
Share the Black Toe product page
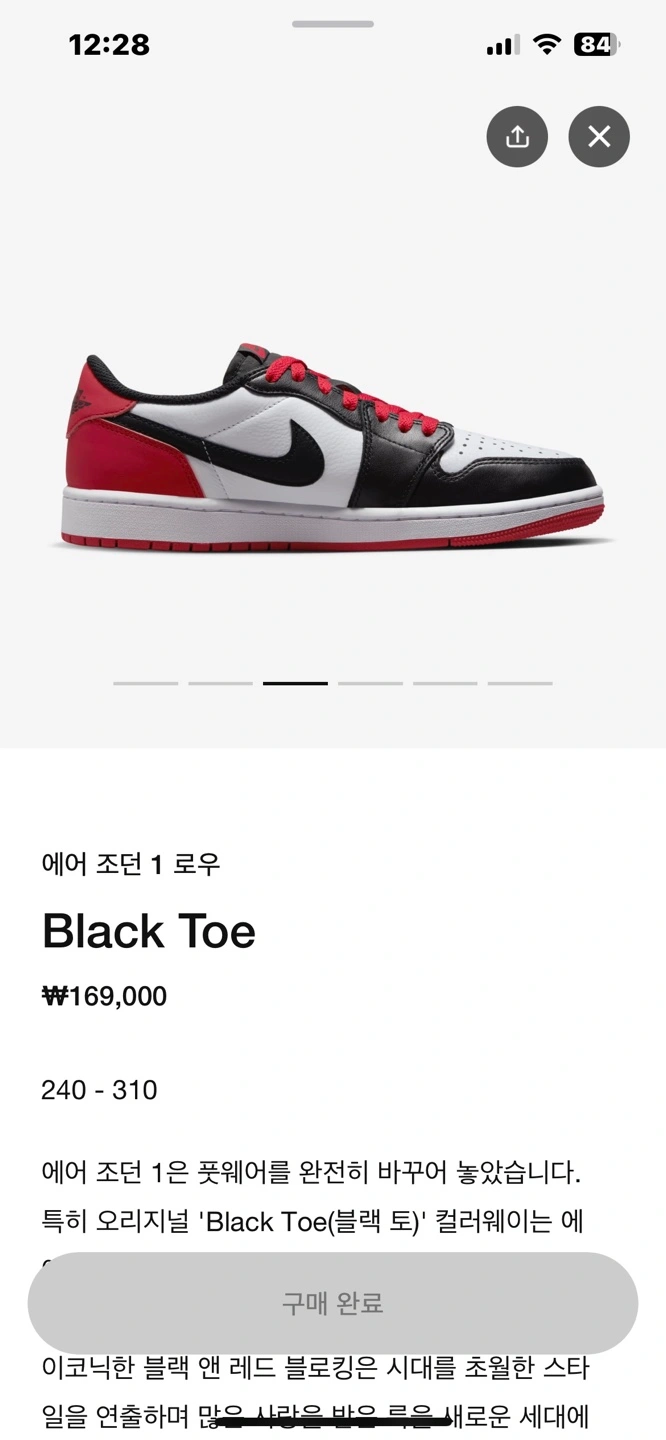point(517,136)
